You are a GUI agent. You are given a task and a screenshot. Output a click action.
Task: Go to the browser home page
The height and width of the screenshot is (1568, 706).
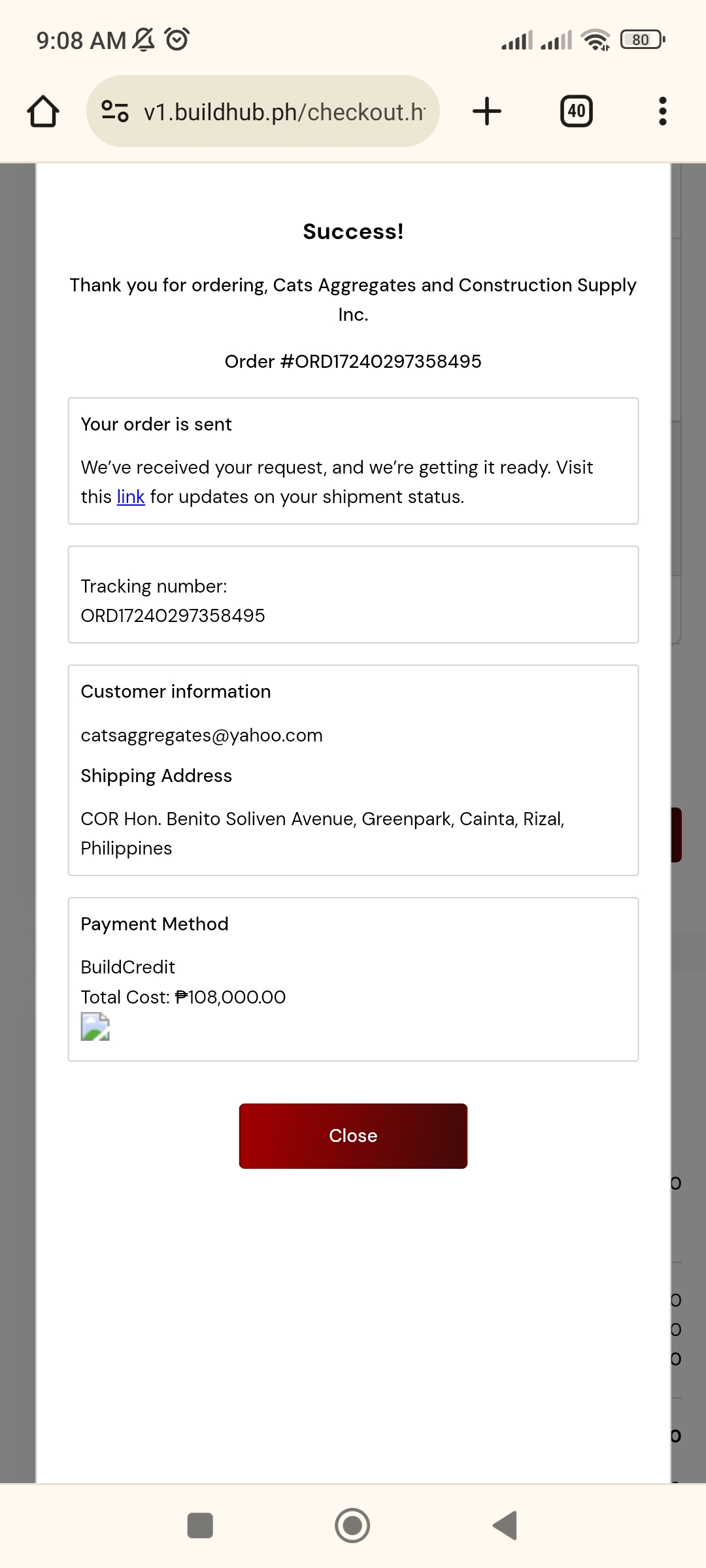pyautogui.click(x=43, y=111)
